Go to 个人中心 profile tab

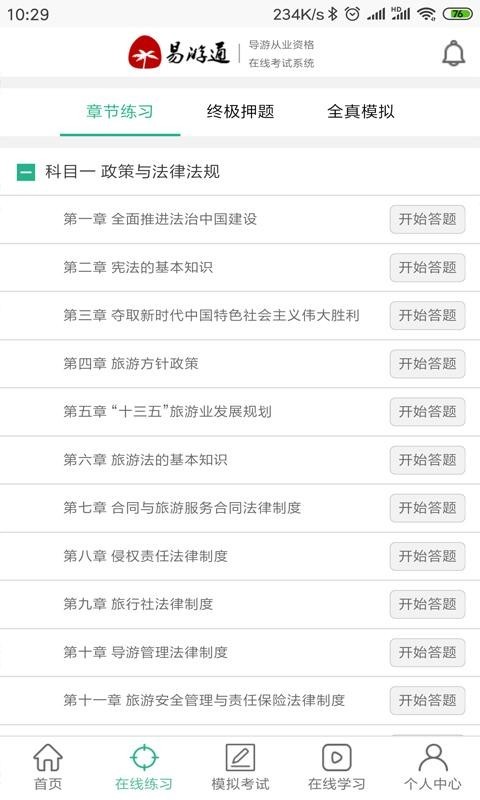pos(433,767)
